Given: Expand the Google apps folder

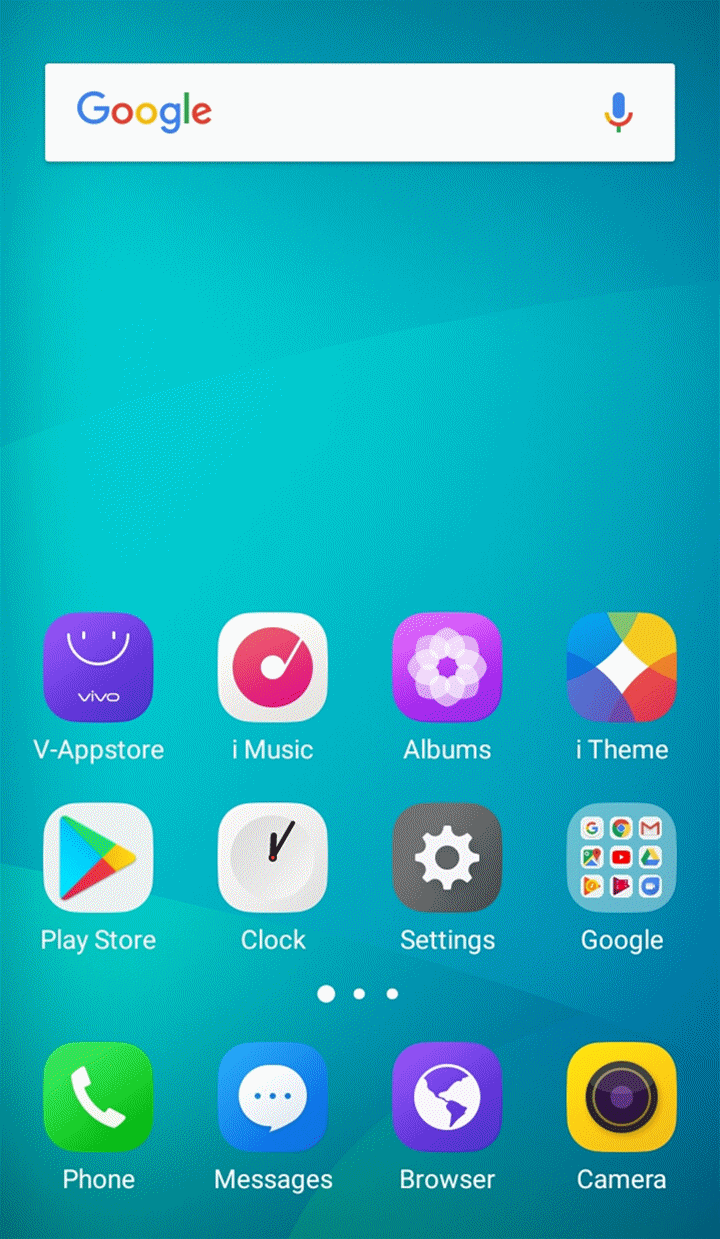Looking at the screenshot, I should pos(621,857).
